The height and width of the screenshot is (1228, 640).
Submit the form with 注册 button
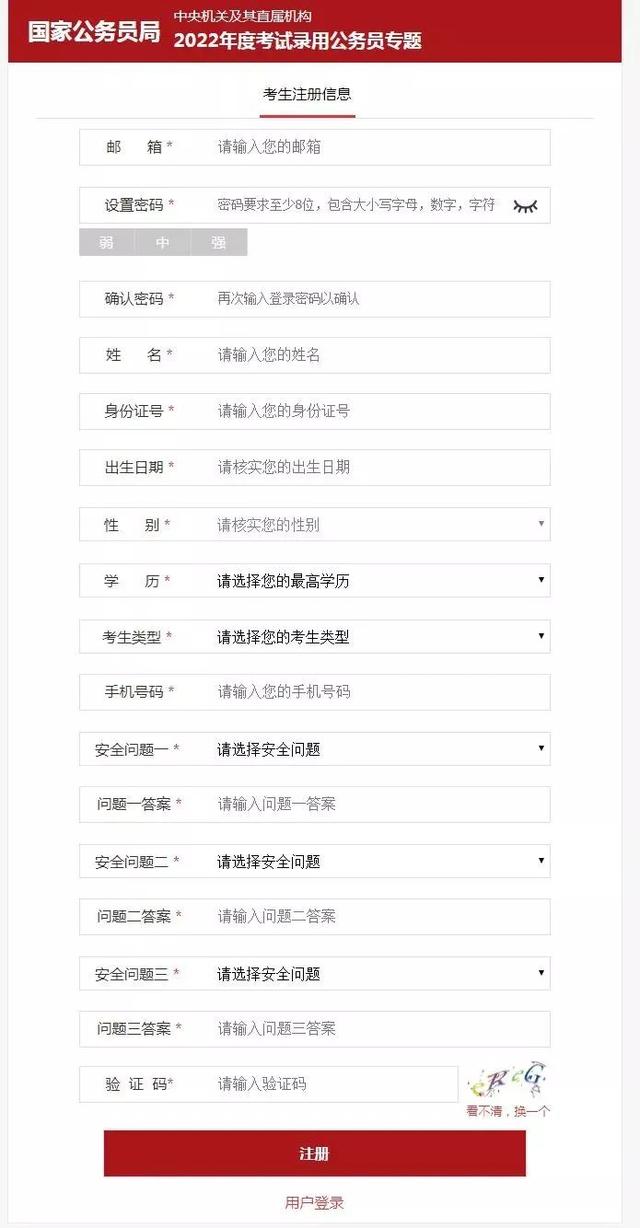(x=314, y=1153)
